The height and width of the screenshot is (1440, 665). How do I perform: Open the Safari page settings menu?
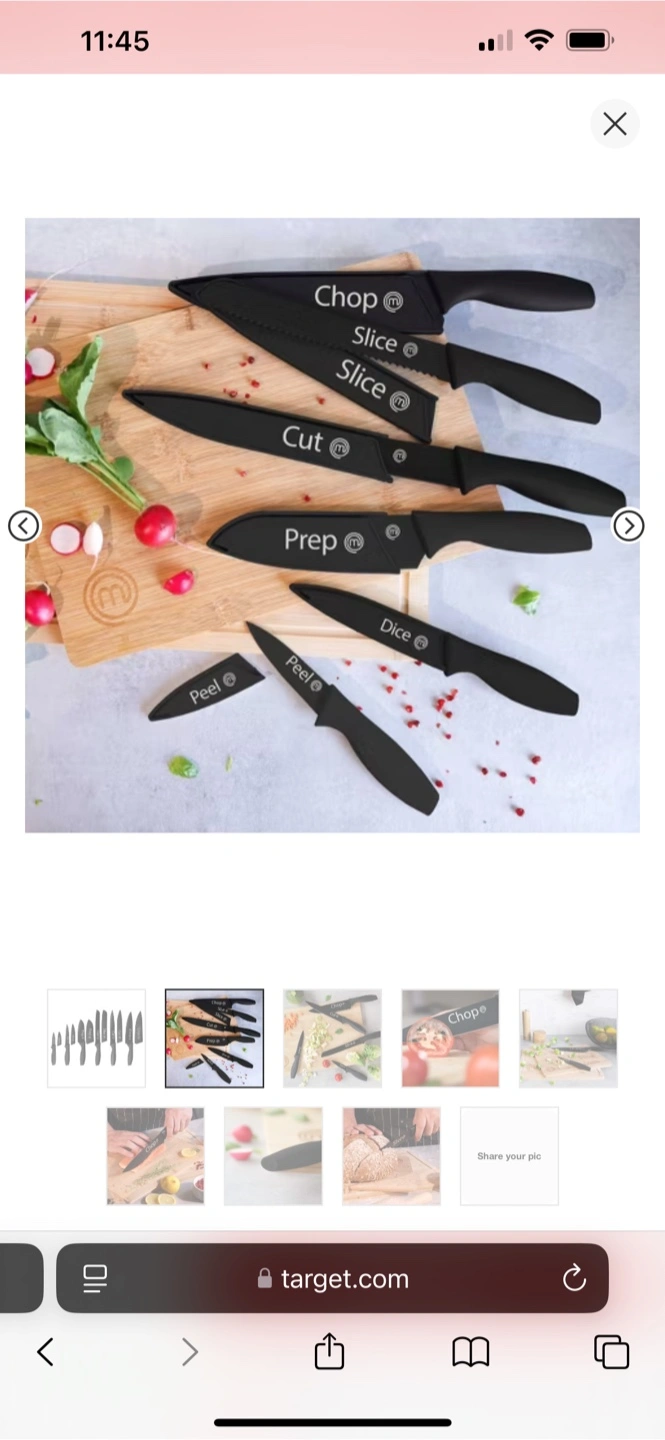95,1278
